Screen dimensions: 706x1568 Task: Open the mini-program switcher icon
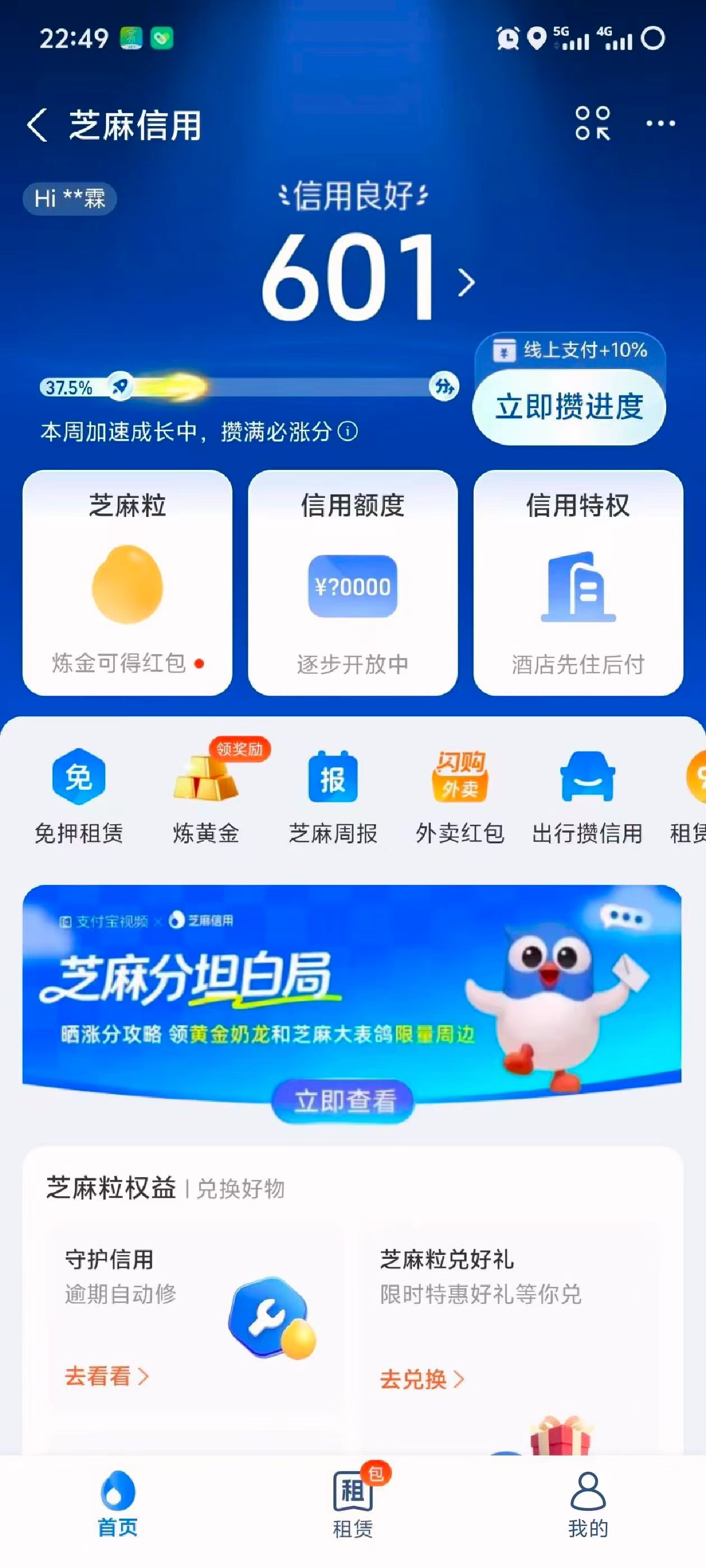click(592, 124)
